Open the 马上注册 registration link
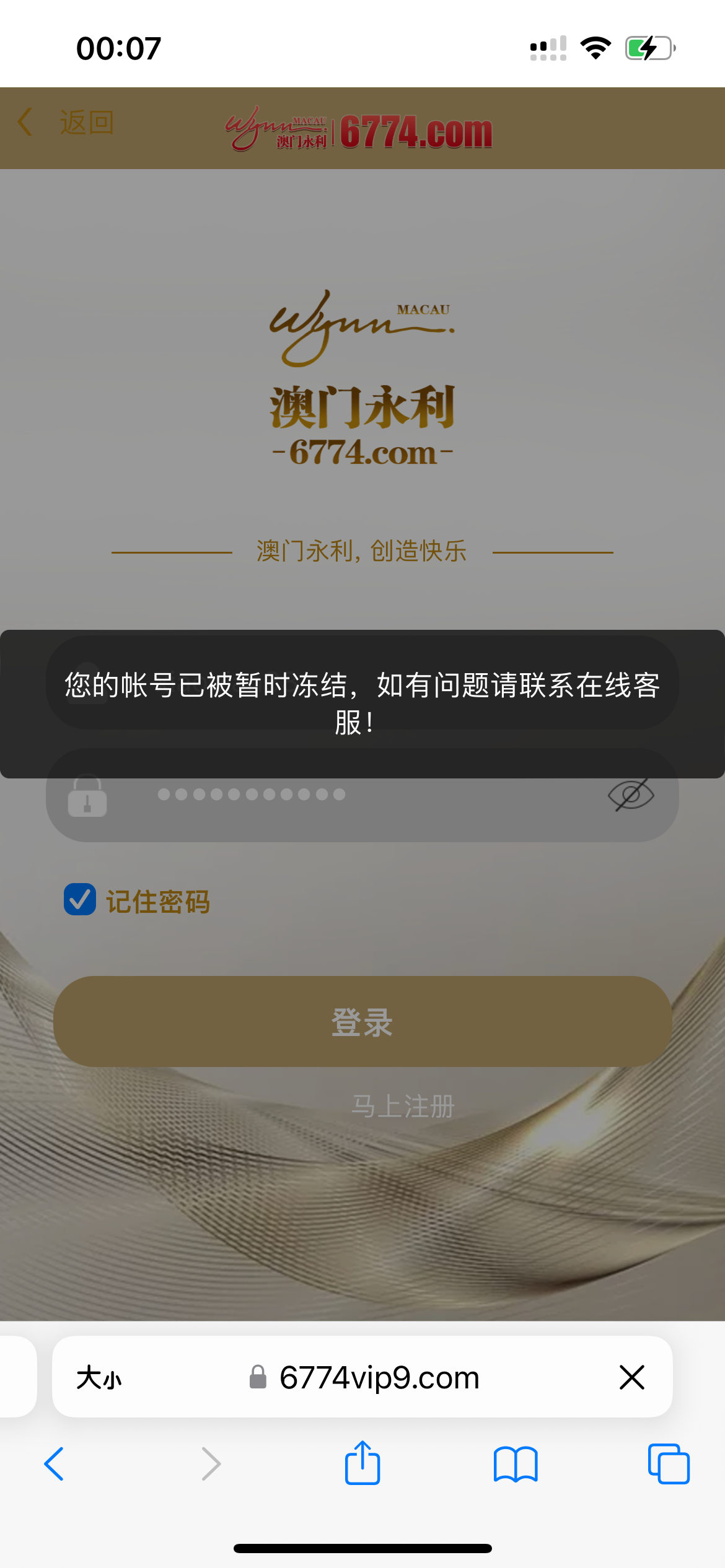725x1568 pixels. 403,1106
